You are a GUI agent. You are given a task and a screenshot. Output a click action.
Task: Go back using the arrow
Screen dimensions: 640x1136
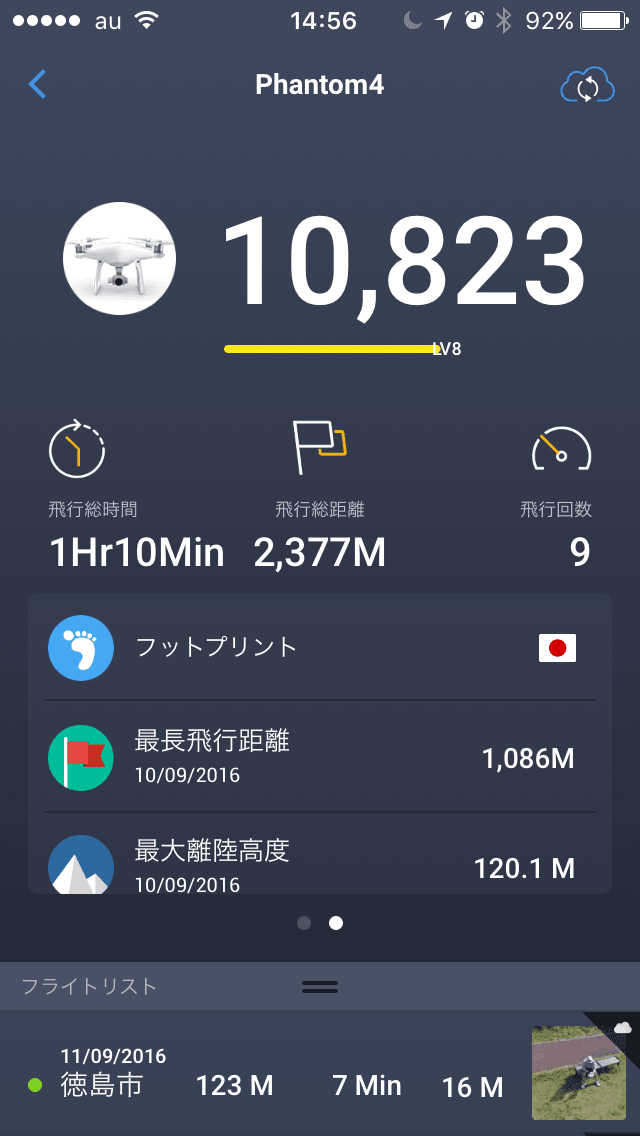38,85
